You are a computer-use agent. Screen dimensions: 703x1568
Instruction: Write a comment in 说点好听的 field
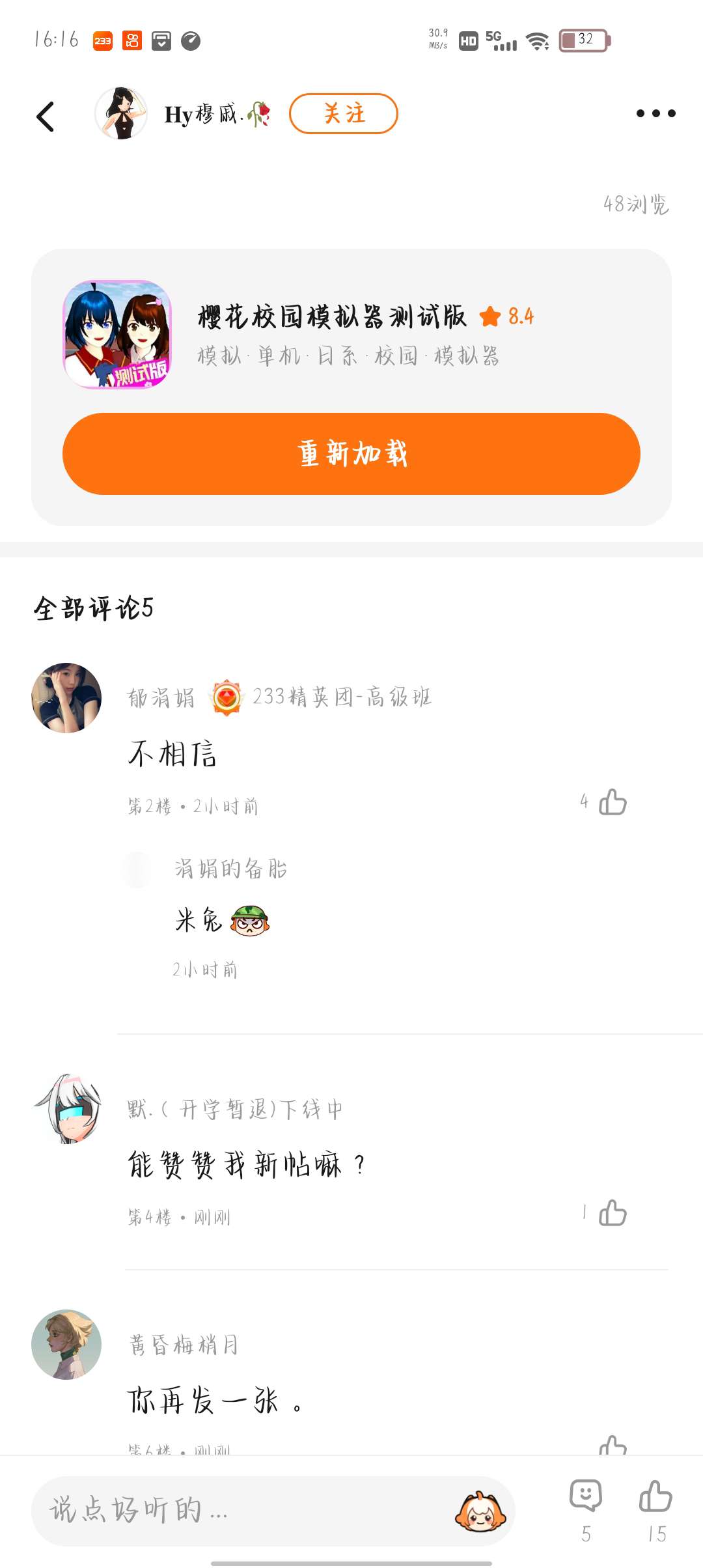coord(247,1511)
